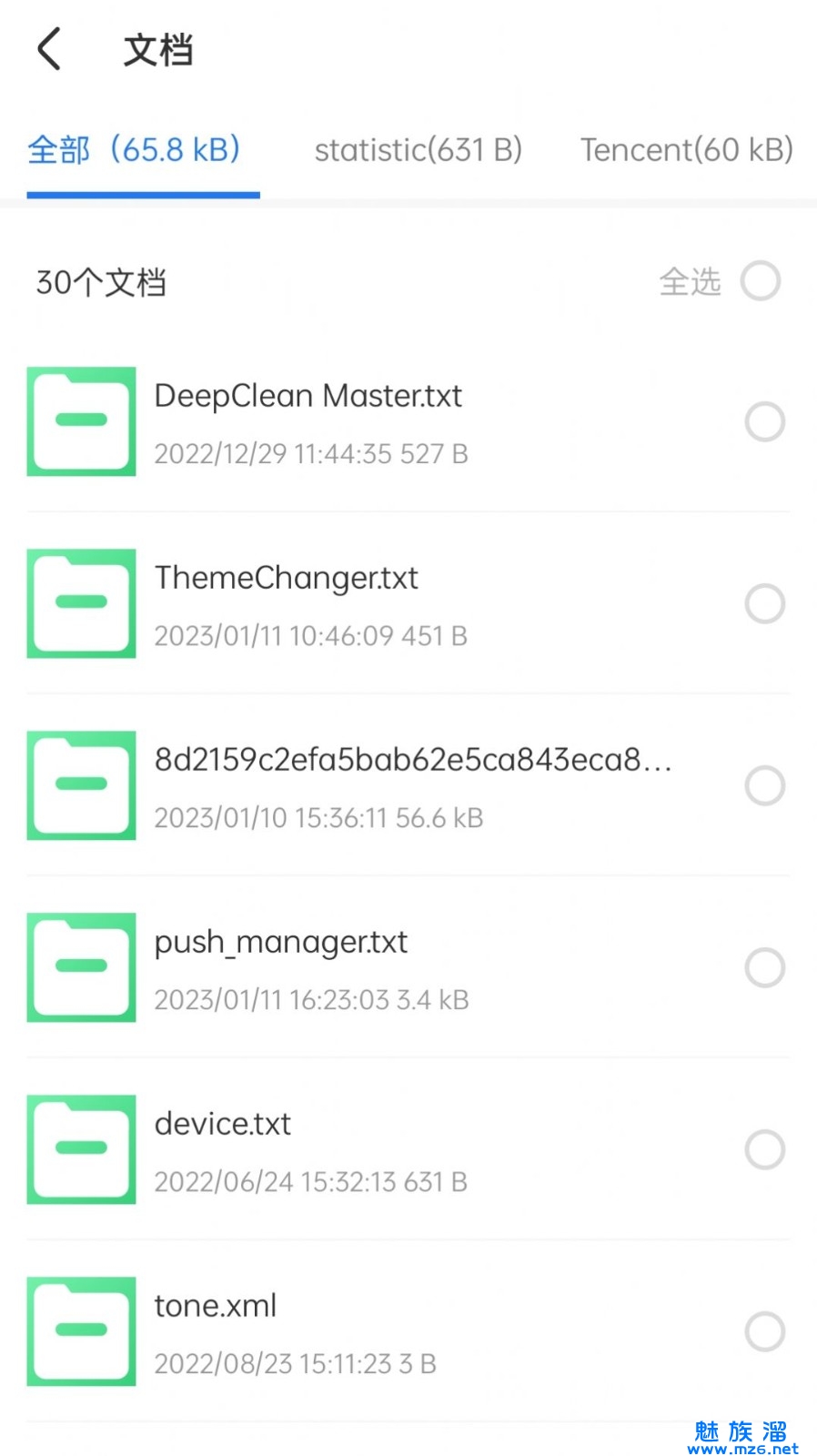Go back from the 文档 screen
Image resolution: width=817 pixels, height=1456 pixels.
coord(50,49)
